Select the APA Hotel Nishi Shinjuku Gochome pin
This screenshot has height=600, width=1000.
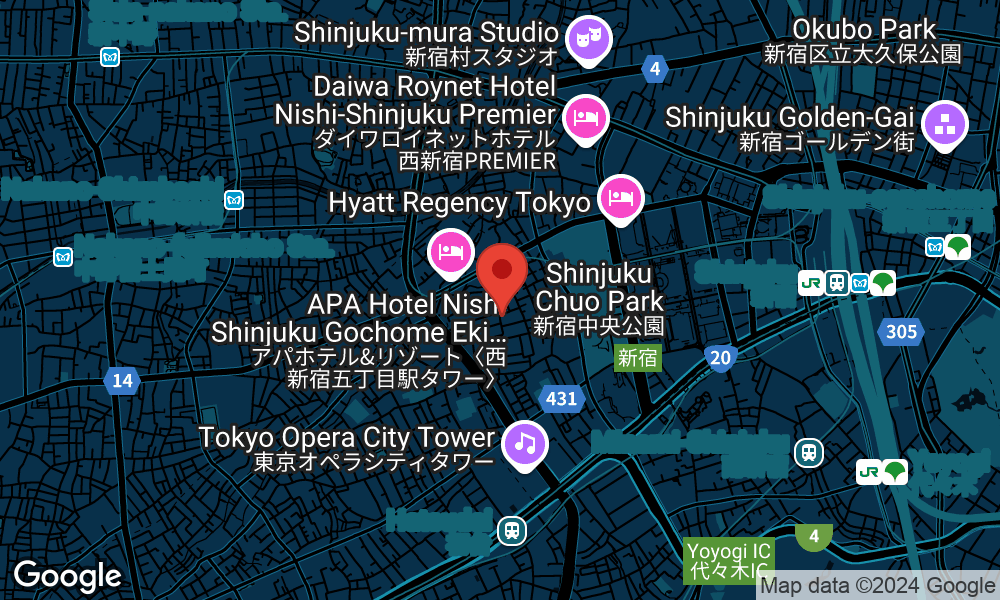(451, 251)
